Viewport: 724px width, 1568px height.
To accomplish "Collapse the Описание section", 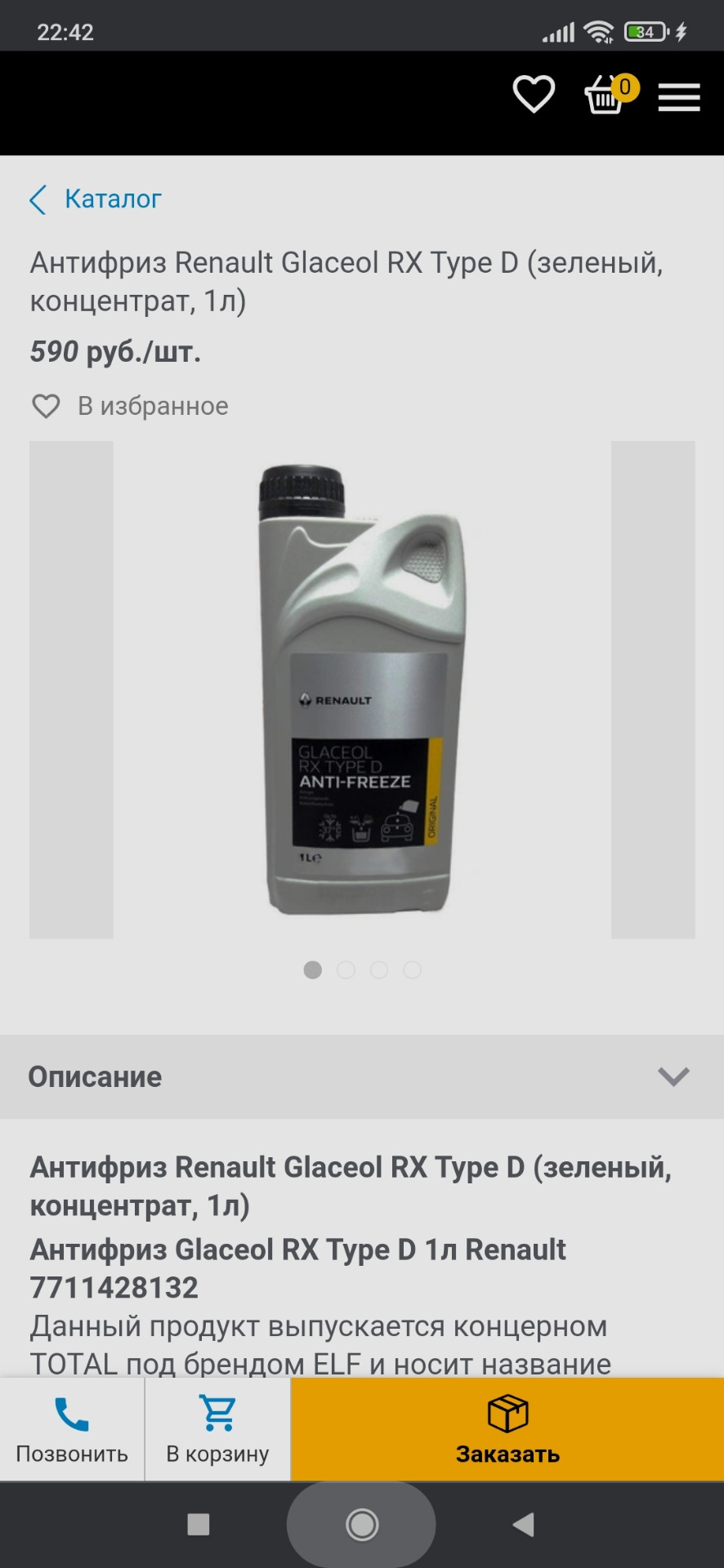I will coord(673,1076).
